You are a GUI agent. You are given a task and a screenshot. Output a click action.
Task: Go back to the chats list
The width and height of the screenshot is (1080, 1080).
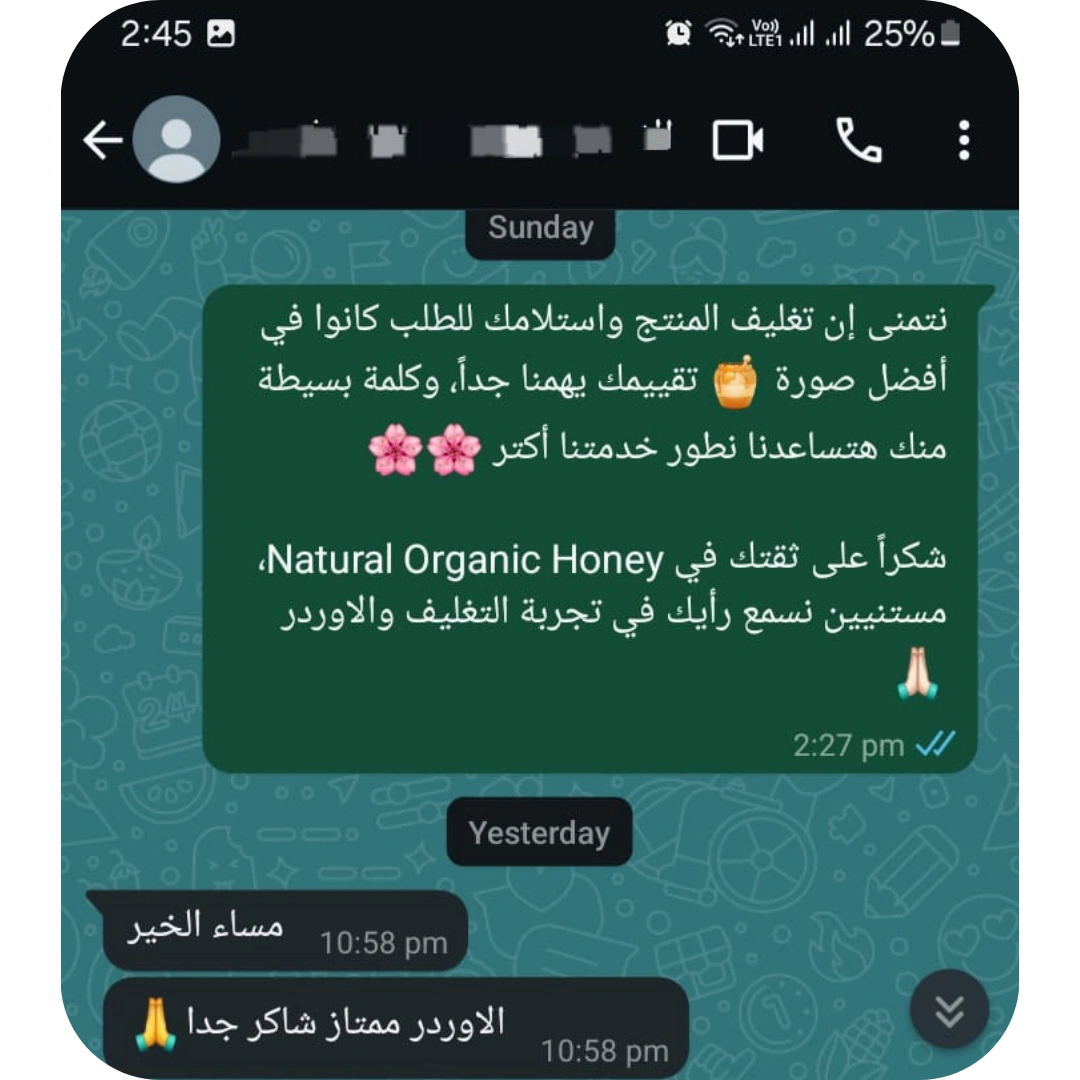tap(102, 141)
